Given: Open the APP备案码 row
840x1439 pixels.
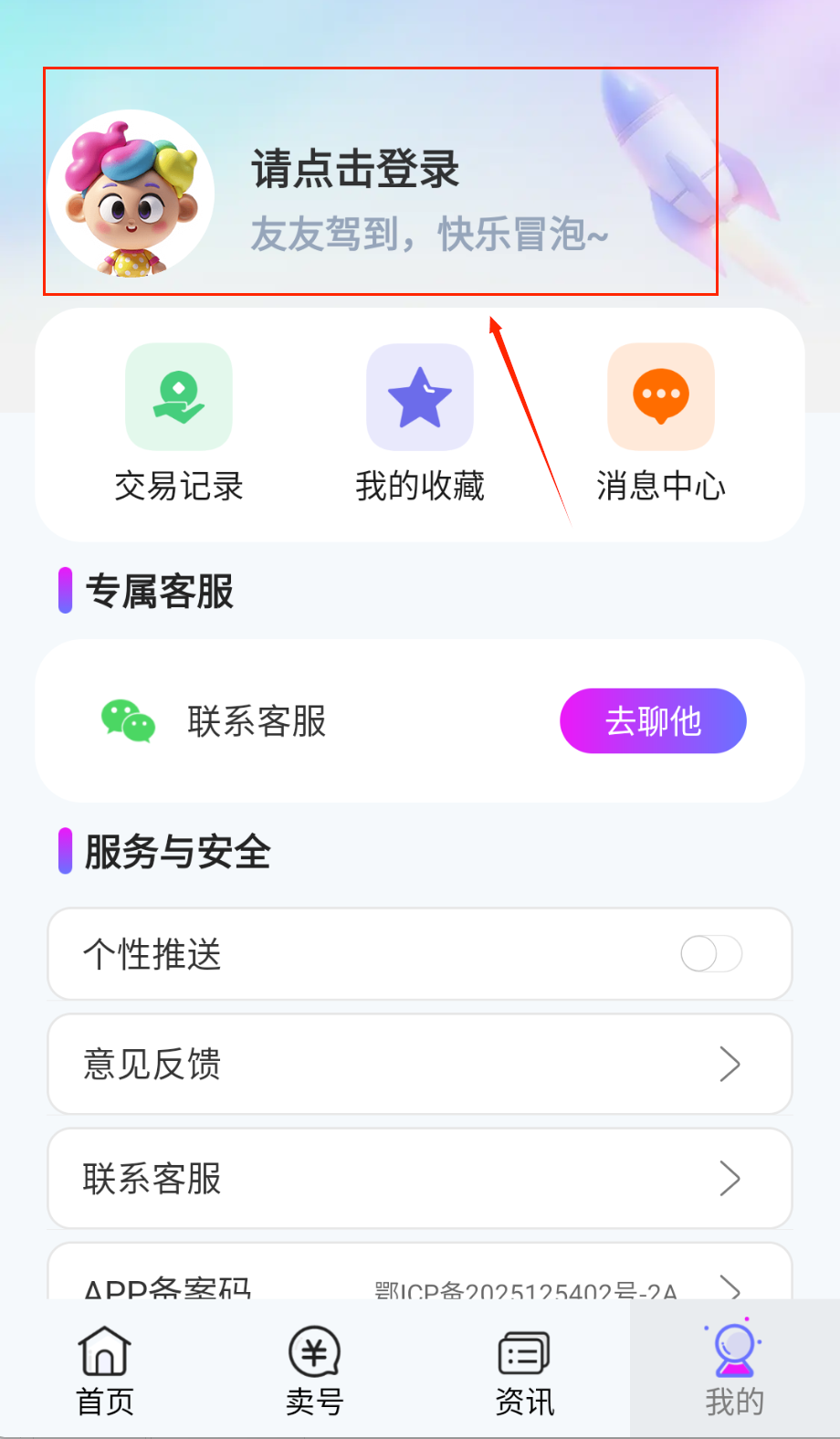Looking at the screenshot, I should pyautogui.click(x=420, y=1283).
